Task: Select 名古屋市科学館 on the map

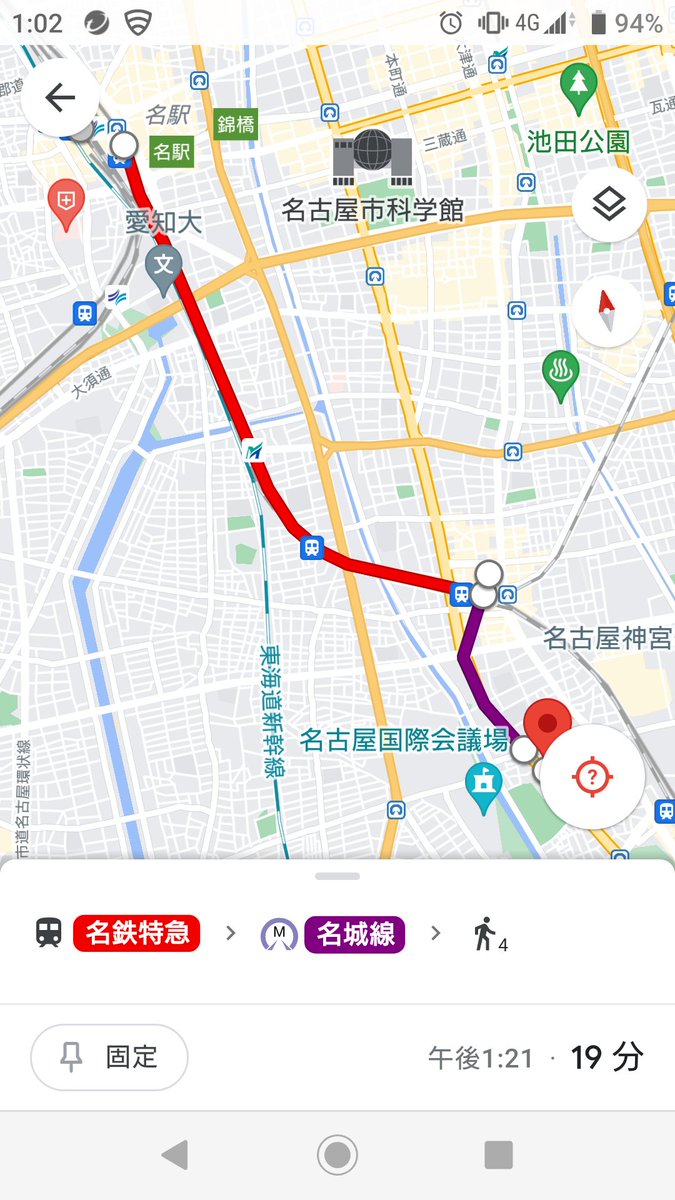Action: [x=373, y=158]
